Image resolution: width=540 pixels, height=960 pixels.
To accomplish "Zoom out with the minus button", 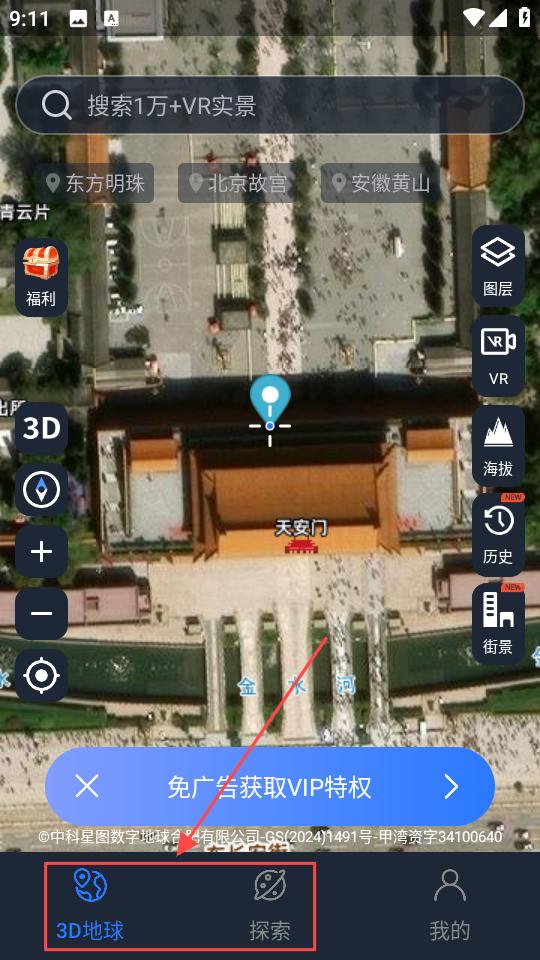I will click(41, 613).
